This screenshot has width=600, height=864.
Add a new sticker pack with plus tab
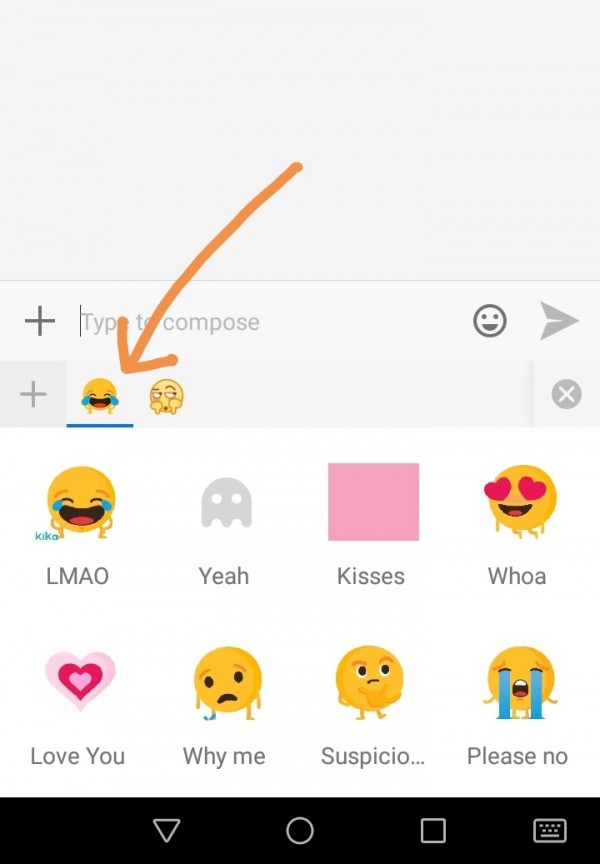[x=33, y=395]
